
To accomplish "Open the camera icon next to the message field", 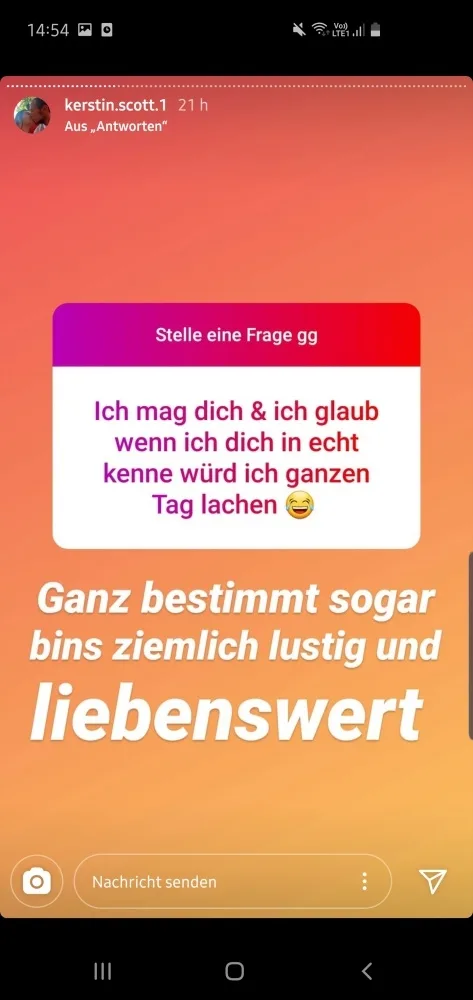I will (37, 881).
